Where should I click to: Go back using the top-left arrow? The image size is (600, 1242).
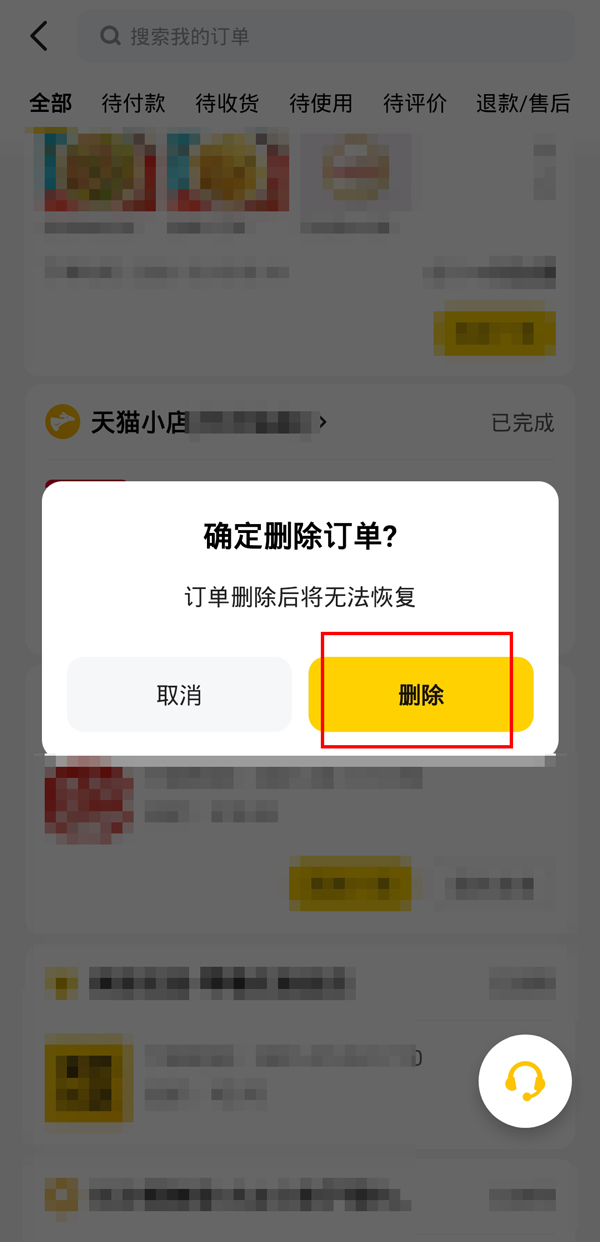point(39,37)
